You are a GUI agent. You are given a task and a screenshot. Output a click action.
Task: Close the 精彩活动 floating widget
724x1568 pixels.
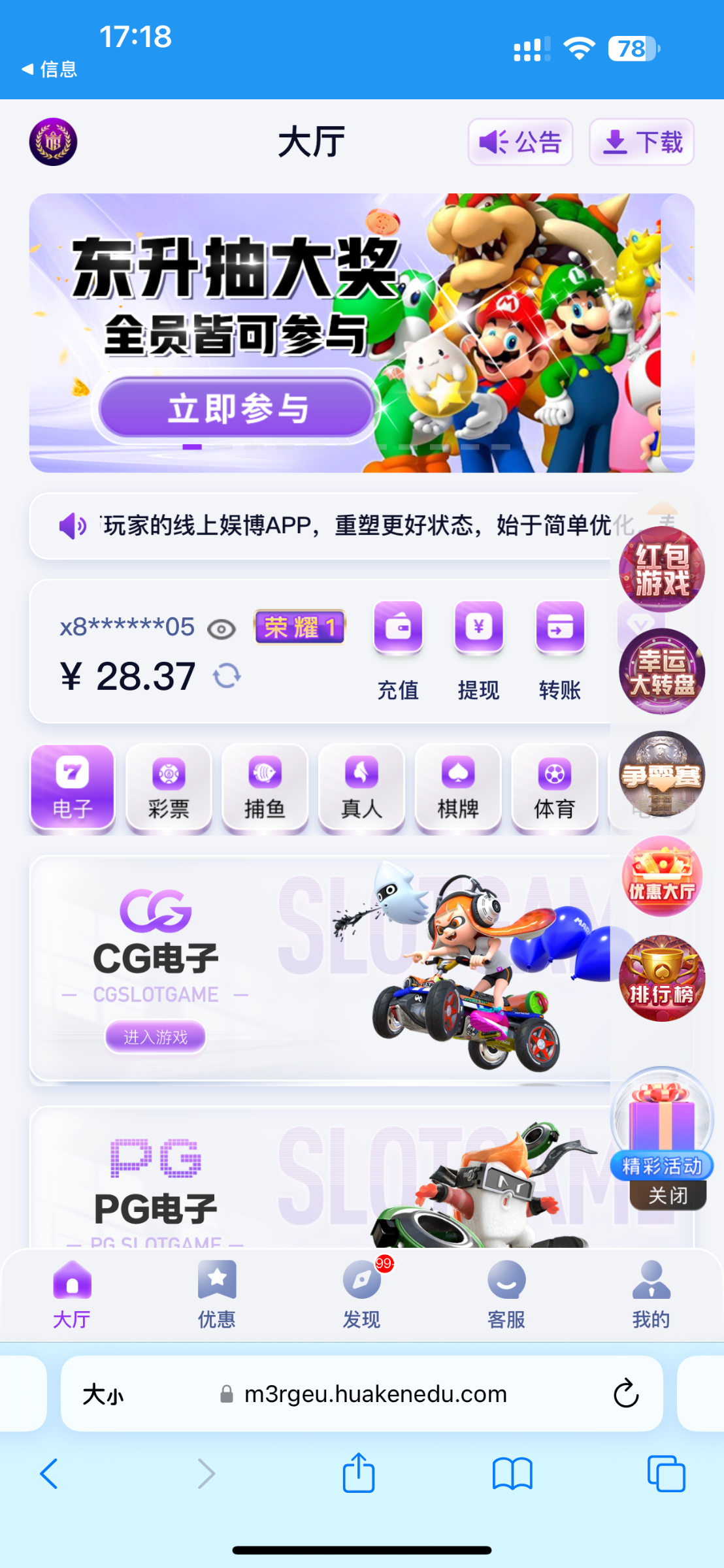point(667,1196)
